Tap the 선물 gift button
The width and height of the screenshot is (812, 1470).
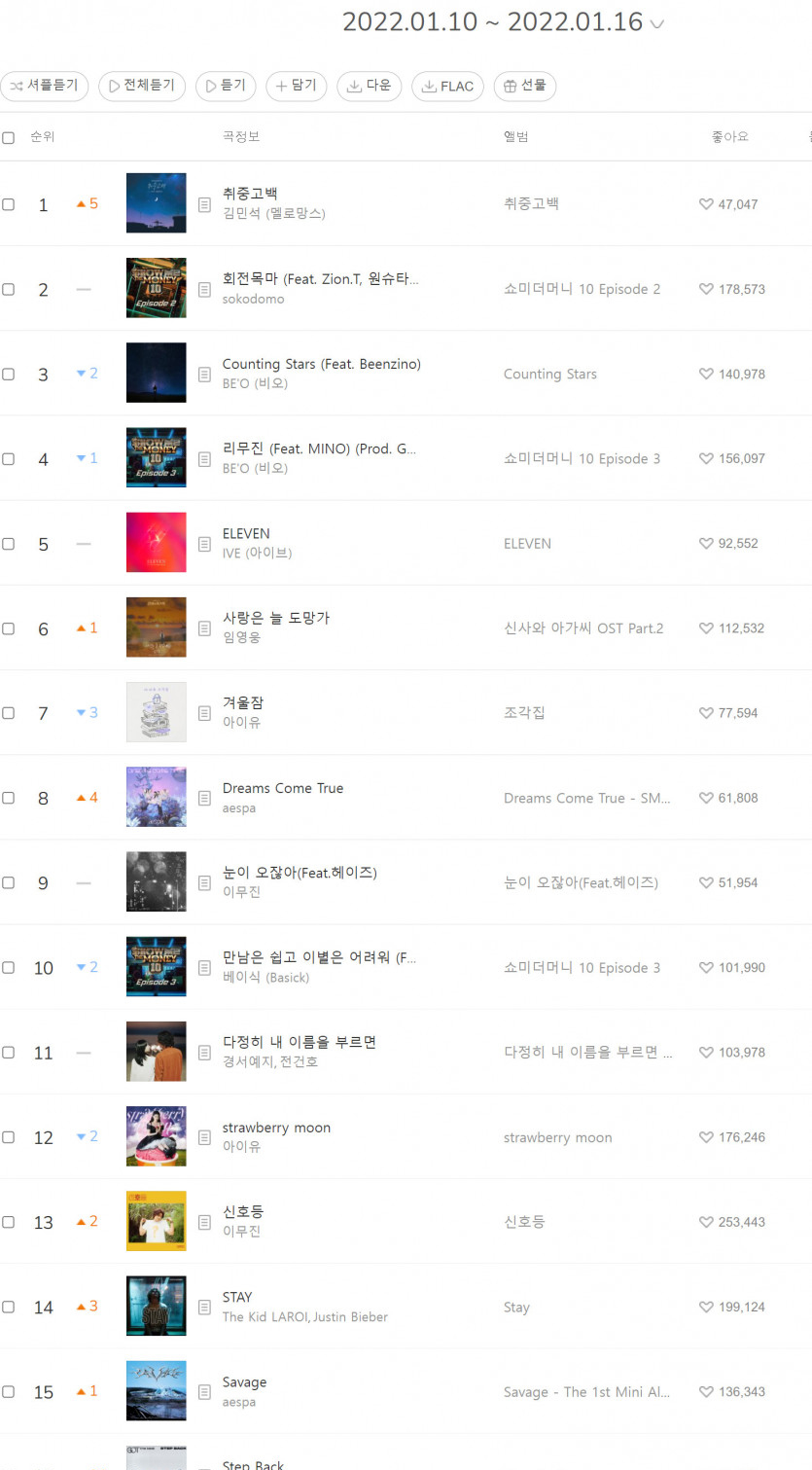[524, 86]
